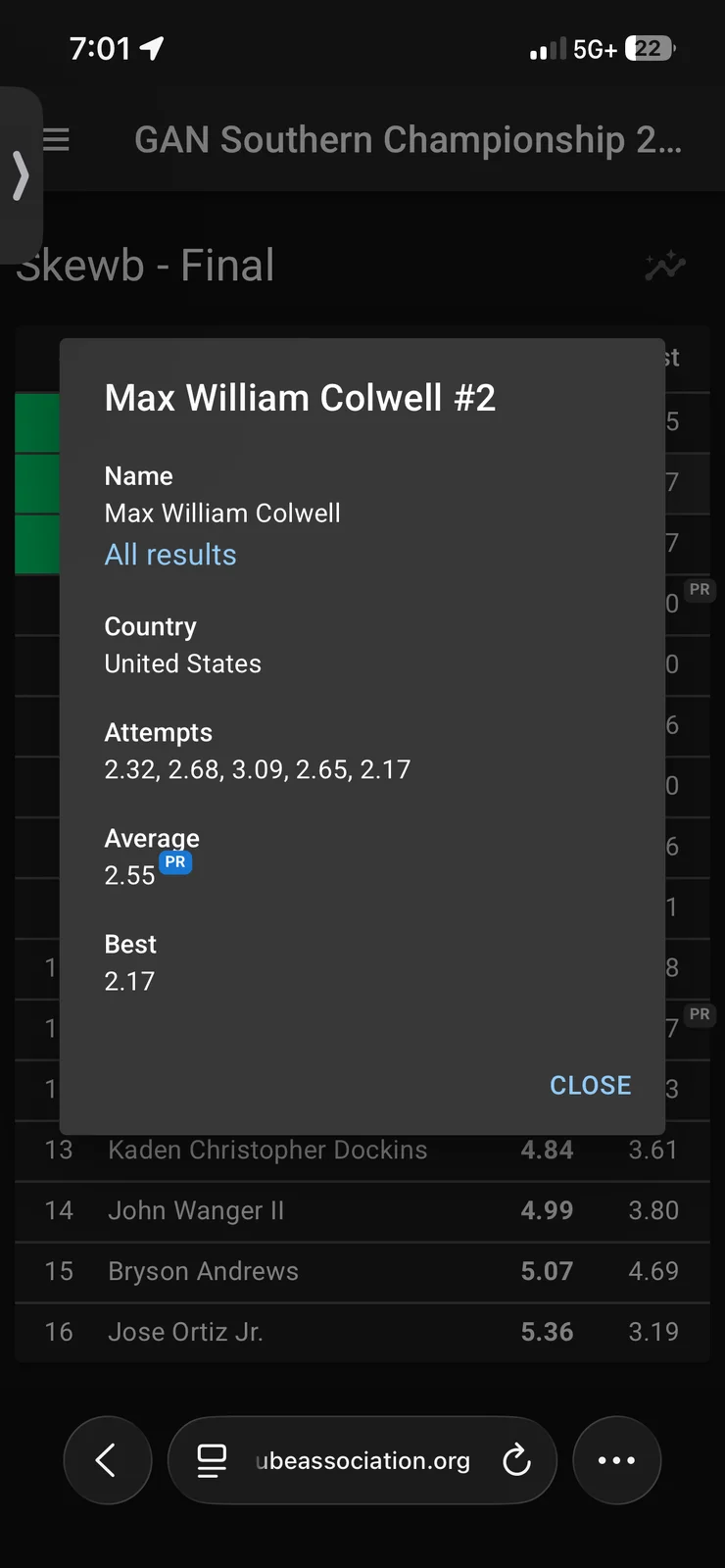Image resolution: width=725 pixels, height=1568 pixels.
Task: Open All results link for Max William Colwell
Action: (170, 555)
